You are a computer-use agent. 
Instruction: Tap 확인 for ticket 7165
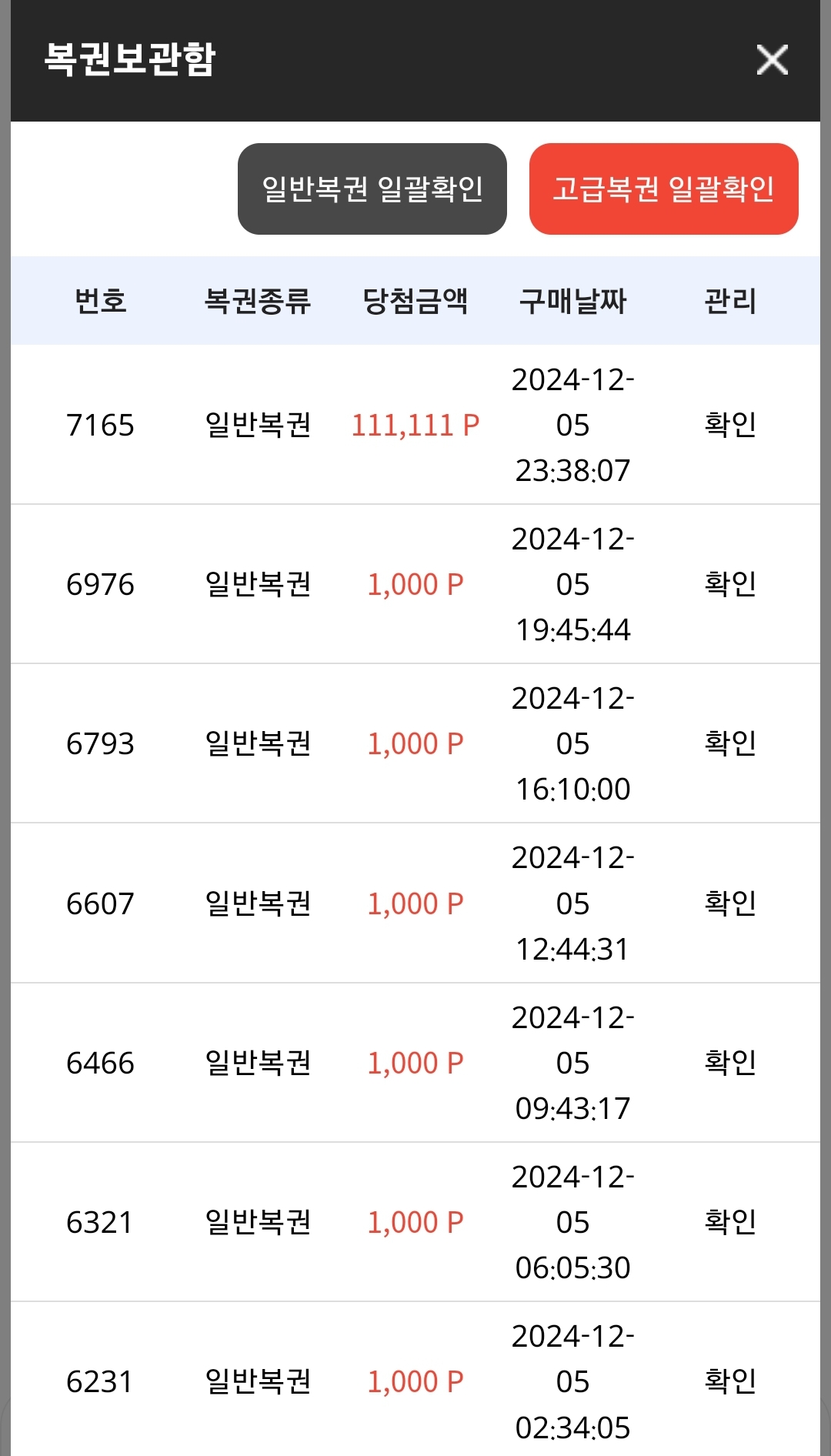[x=730, y=424]
